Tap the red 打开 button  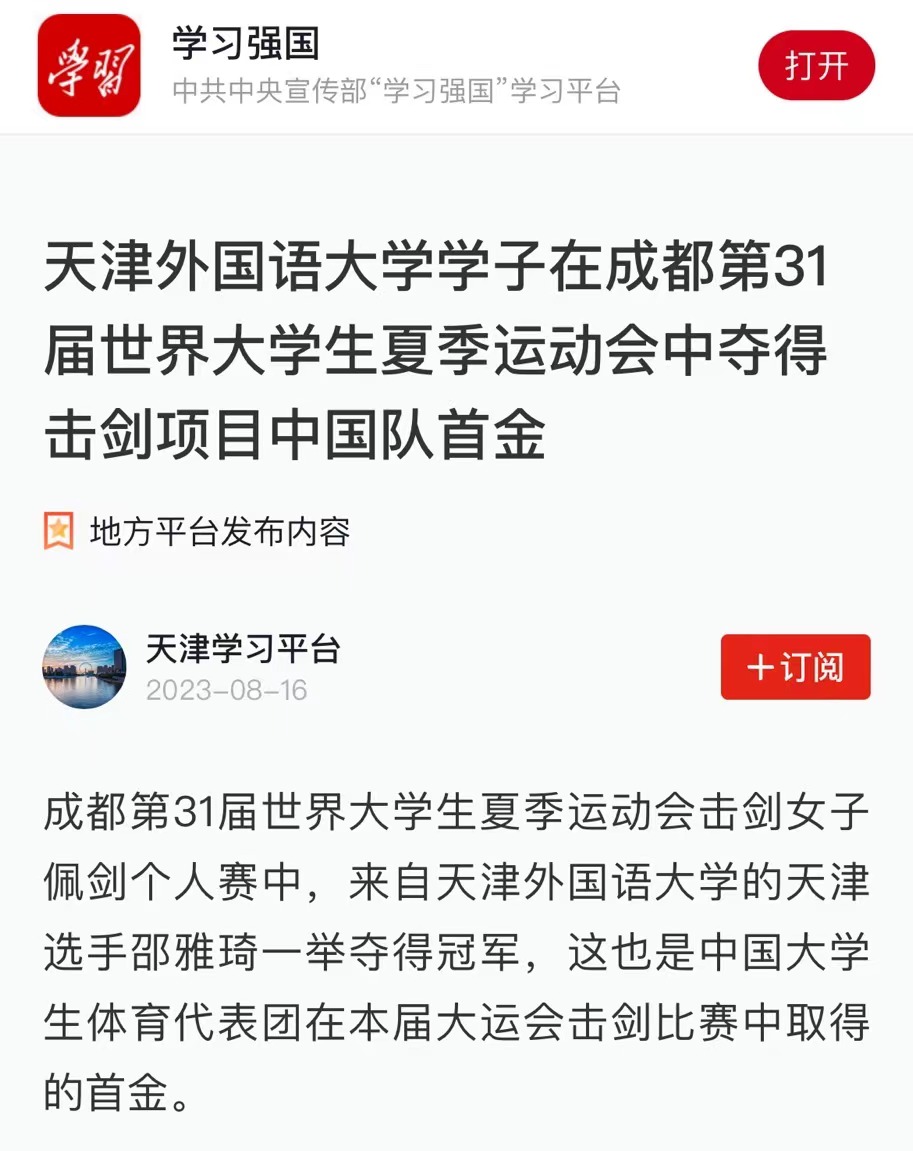816,66
